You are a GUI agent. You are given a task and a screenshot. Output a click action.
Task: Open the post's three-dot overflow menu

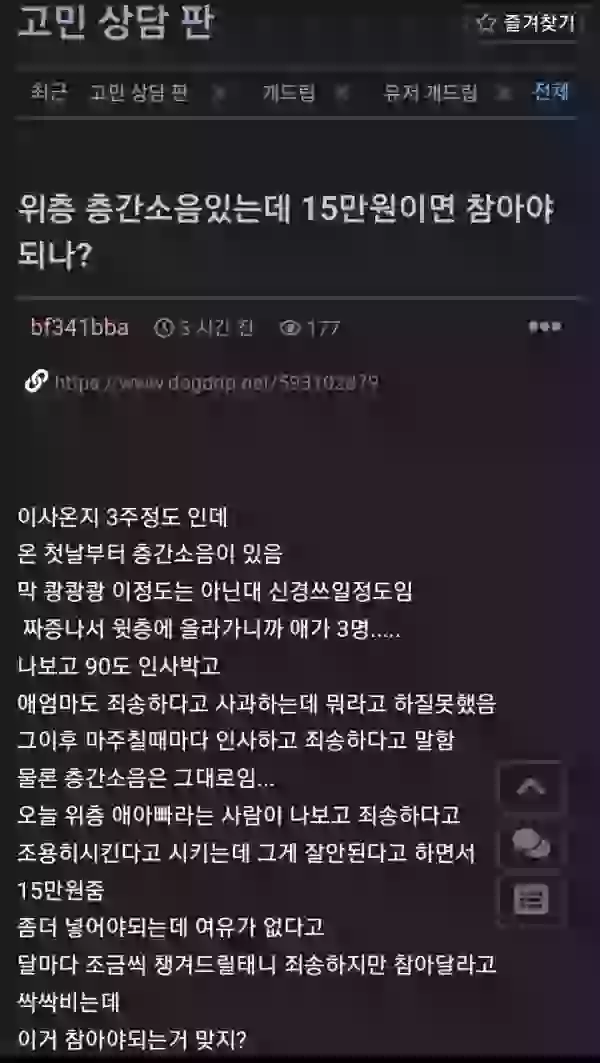[545, 327]
